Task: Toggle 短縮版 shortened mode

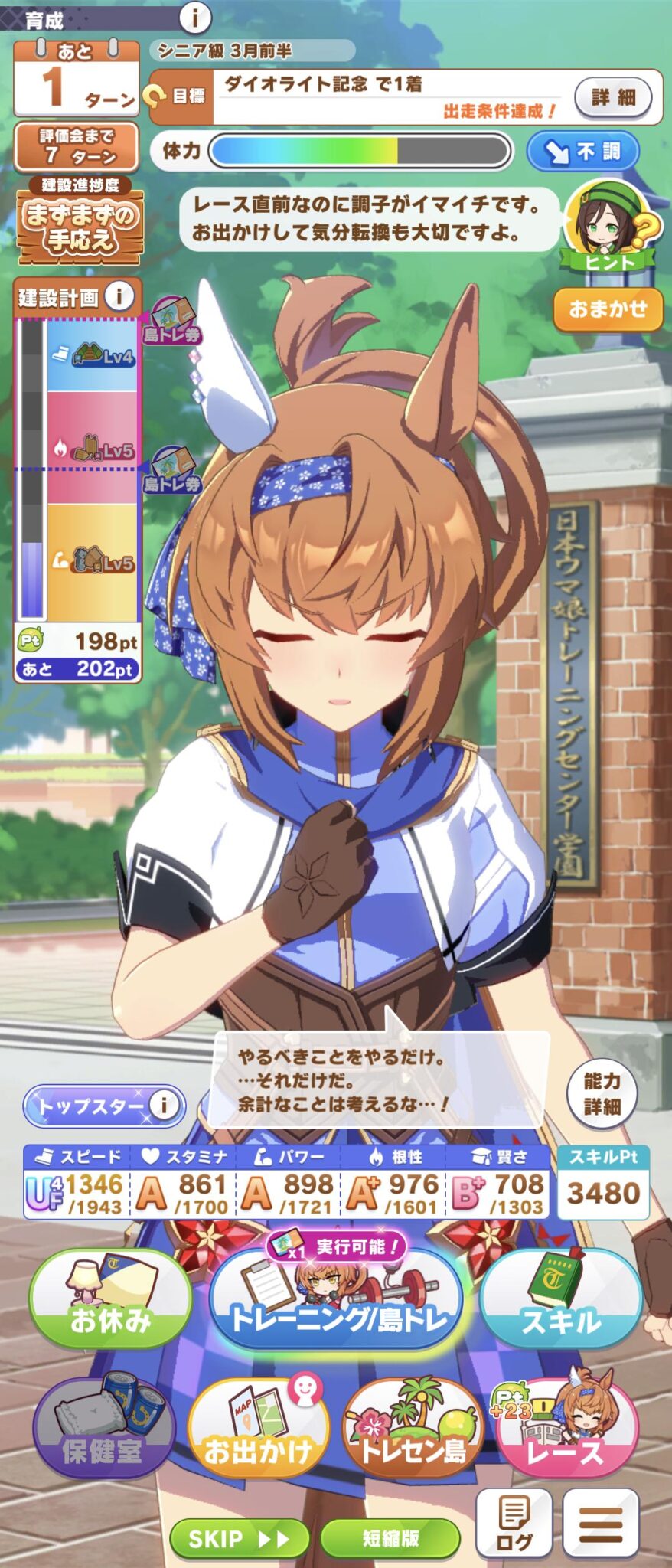Action: coord(390,1539)
